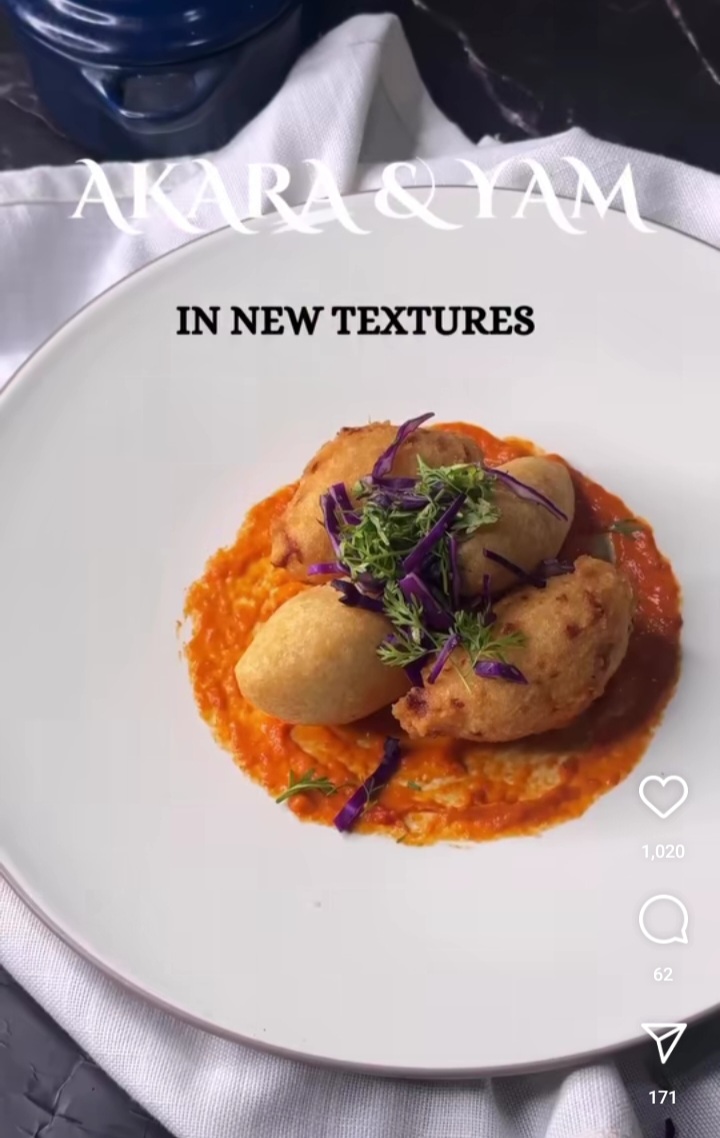720x1138 pixels.
Task: Share this reel via the paper plane
Action: coord(663,1043)
